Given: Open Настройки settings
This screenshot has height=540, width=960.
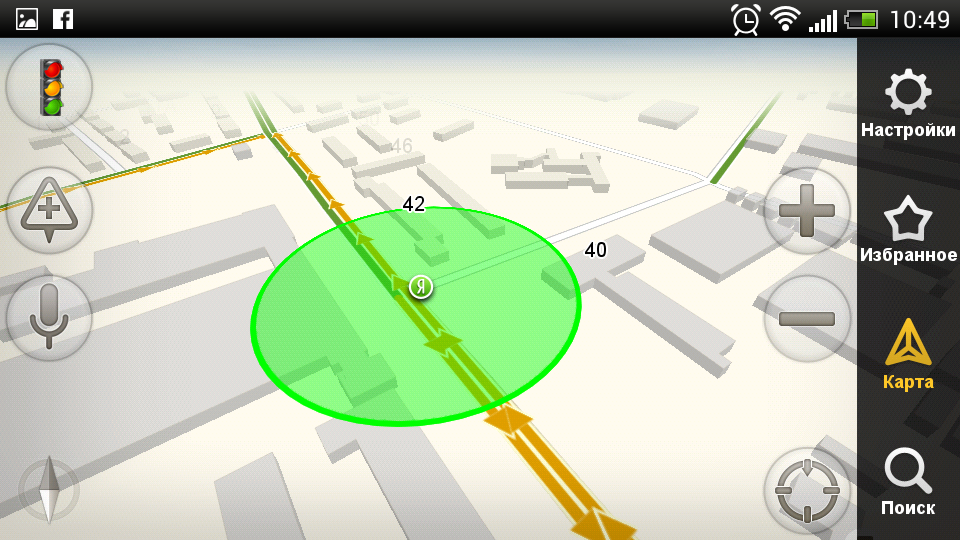Looking at the screenshot, I should 908,103.
